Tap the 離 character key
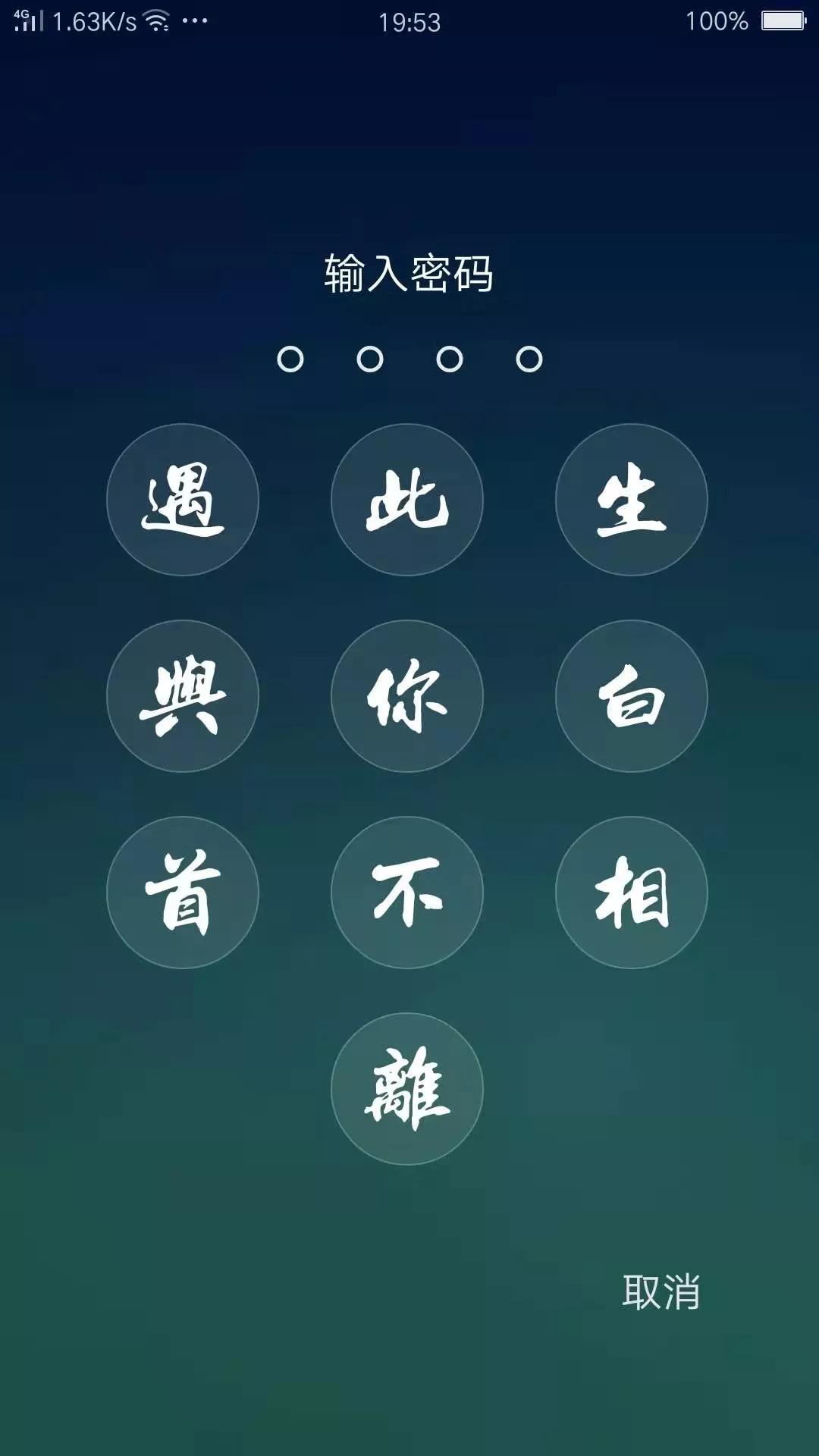 coord(407,1088)
